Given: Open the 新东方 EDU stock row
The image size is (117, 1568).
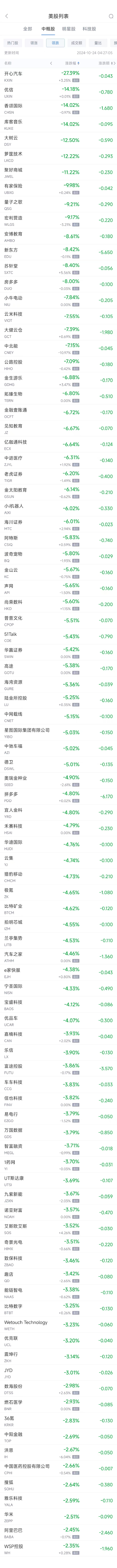Looking at the screenshot, I should (58, 252).
